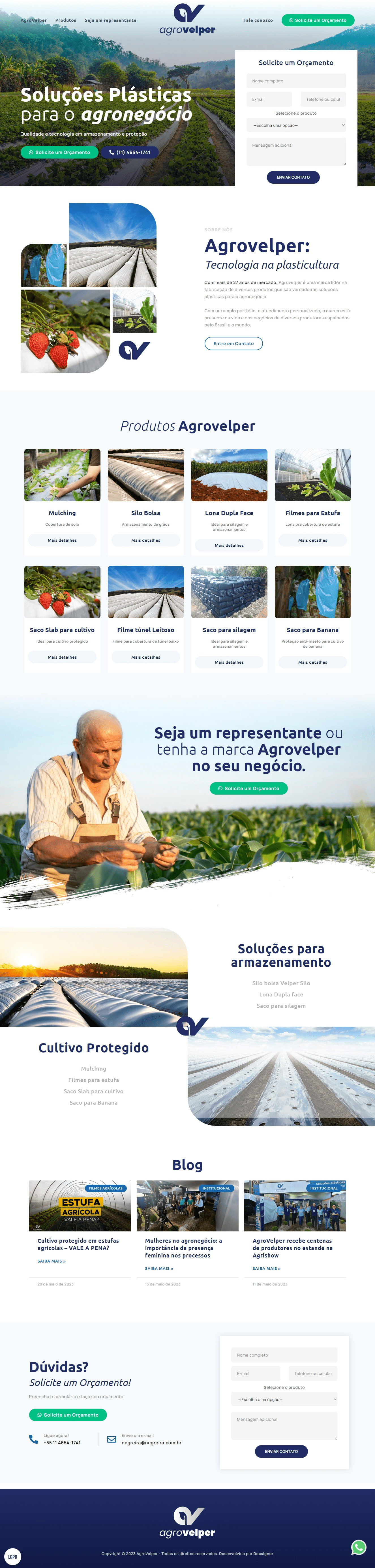View Mais detalhes for Mulching
This screenshot has width=375, height=1568.
tap(62, 540)
